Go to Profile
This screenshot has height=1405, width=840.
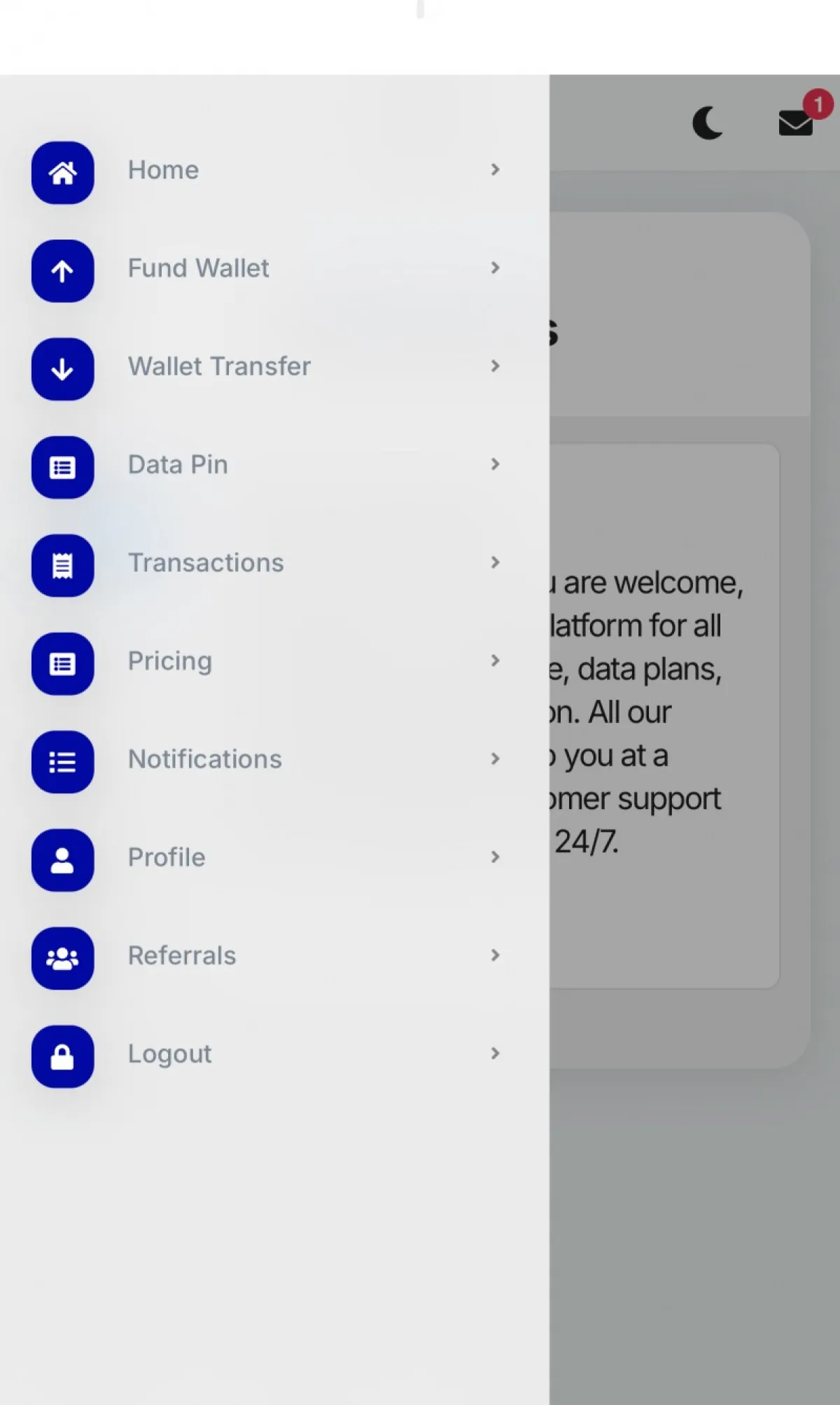pos(266,859)
